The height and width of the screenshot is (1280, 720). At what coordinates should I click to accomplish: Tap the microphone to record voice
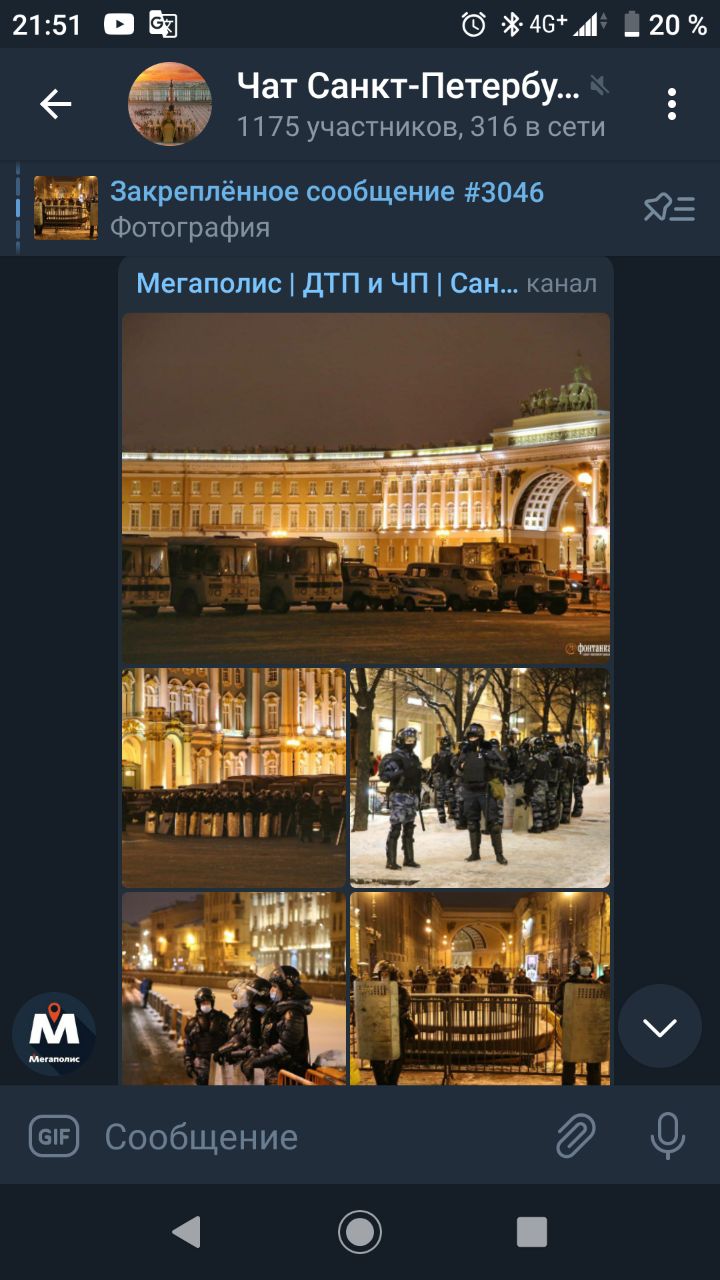click(x=667, y=1136)
